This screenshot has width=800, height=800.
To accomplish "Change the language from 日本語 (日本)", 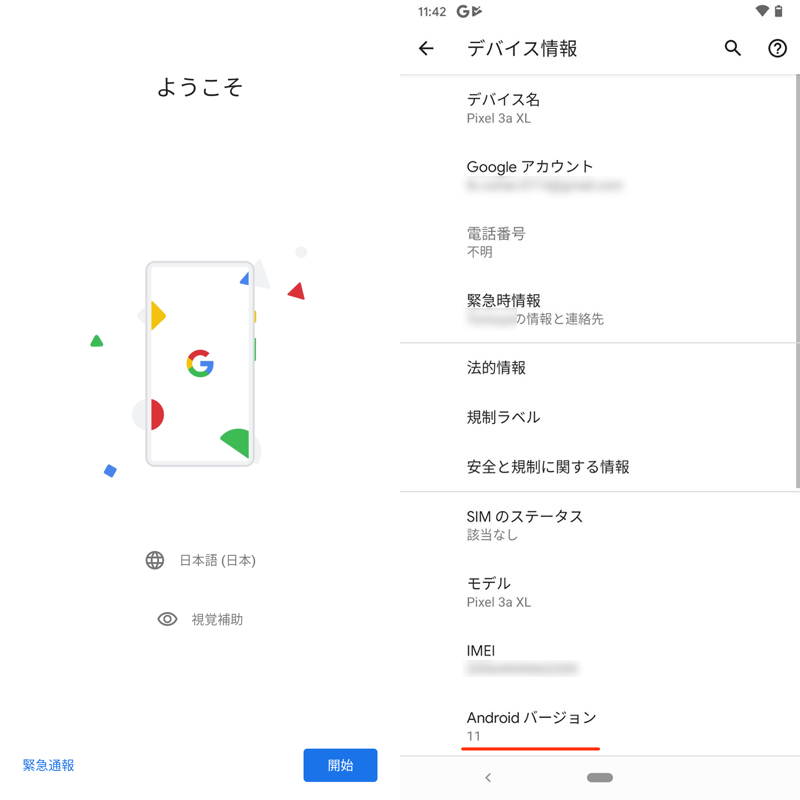I will tap(201, 560).
